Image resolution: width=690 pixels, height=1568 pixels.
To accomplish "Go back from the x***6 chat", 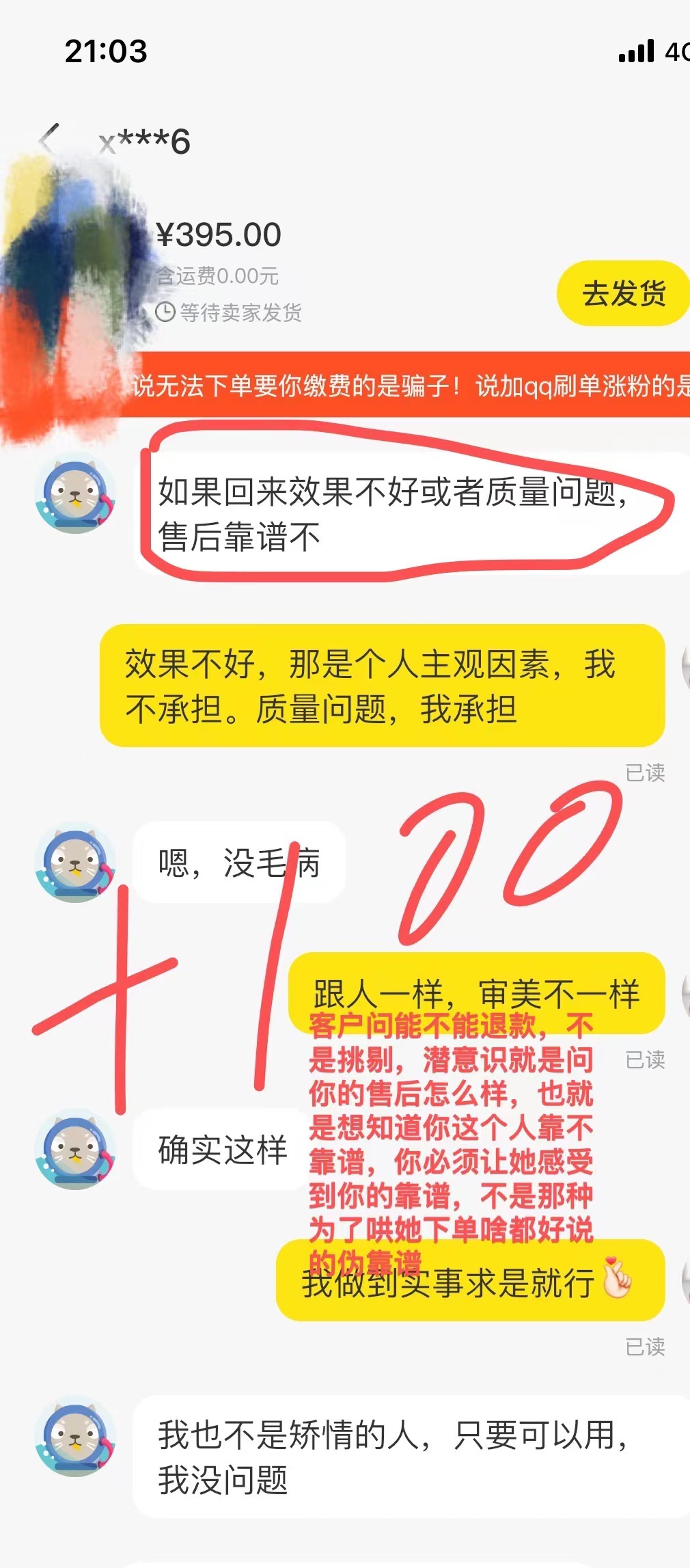I will 49,141.
